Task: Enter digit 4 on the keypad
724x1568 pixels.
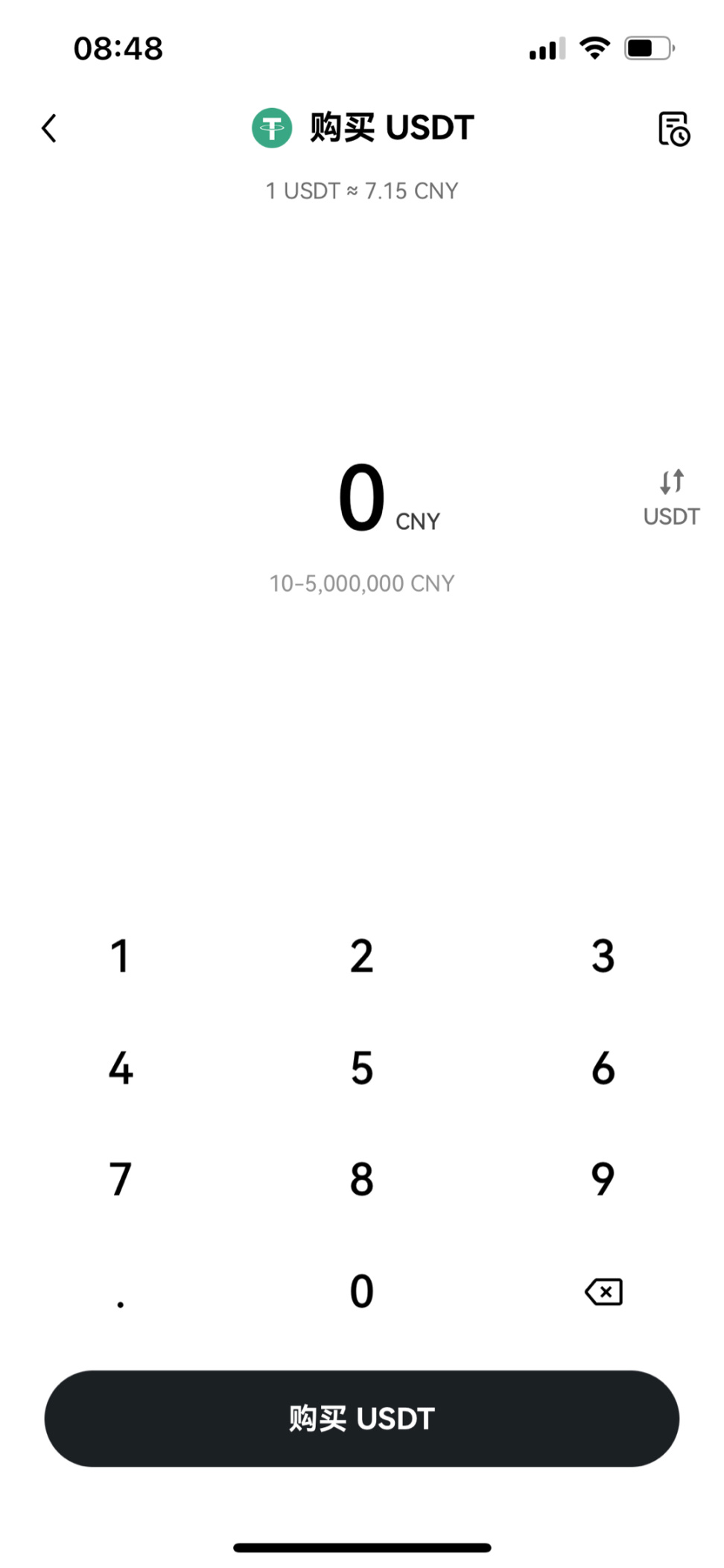Action: (x=121, y=1067)
